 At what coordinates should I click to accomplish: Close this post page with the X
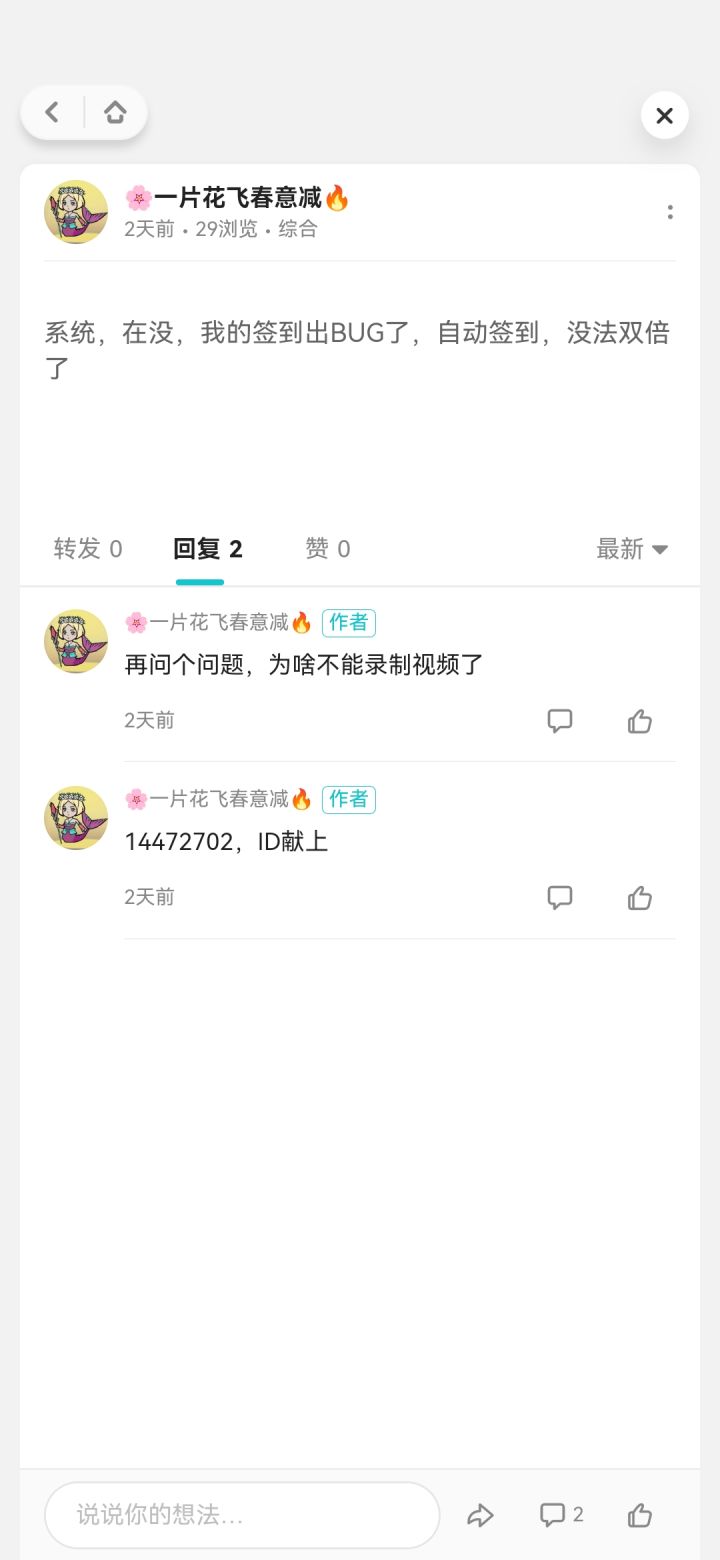pos(664,116)
